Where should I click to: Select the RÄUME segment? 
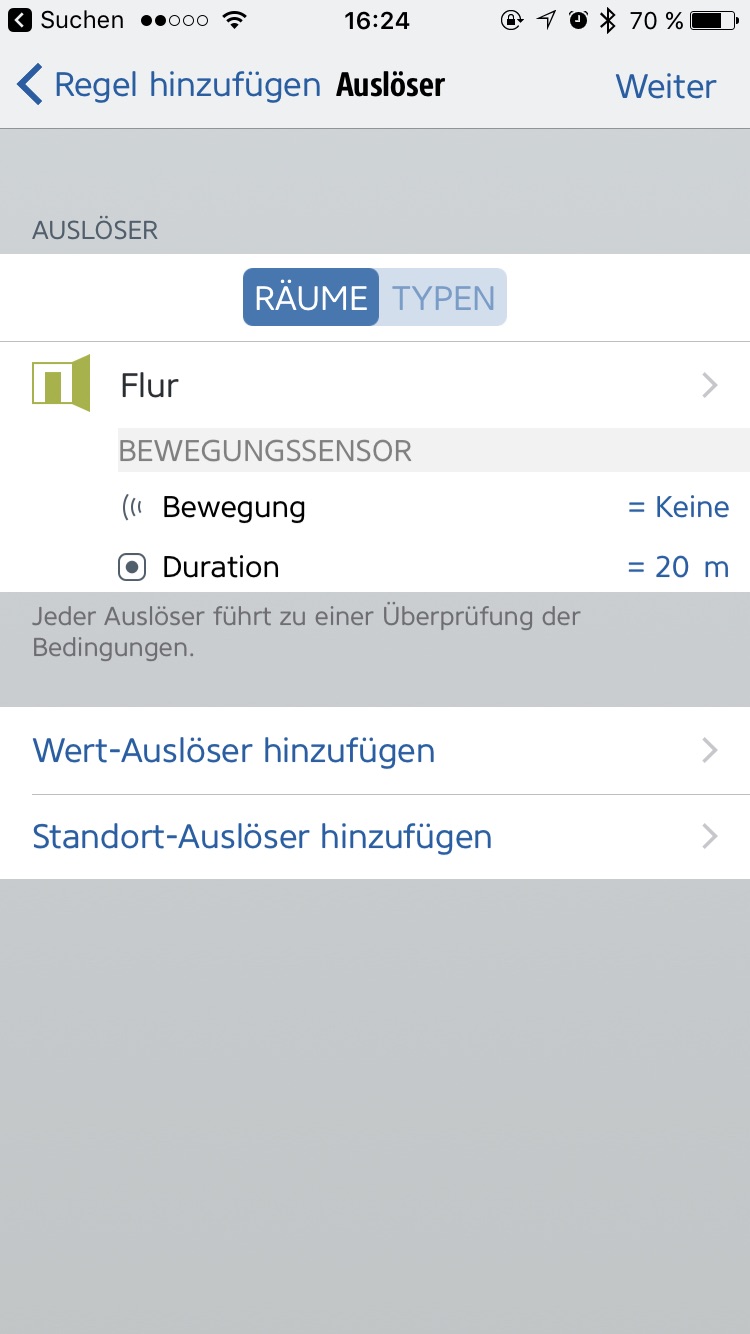click(311, 298)
